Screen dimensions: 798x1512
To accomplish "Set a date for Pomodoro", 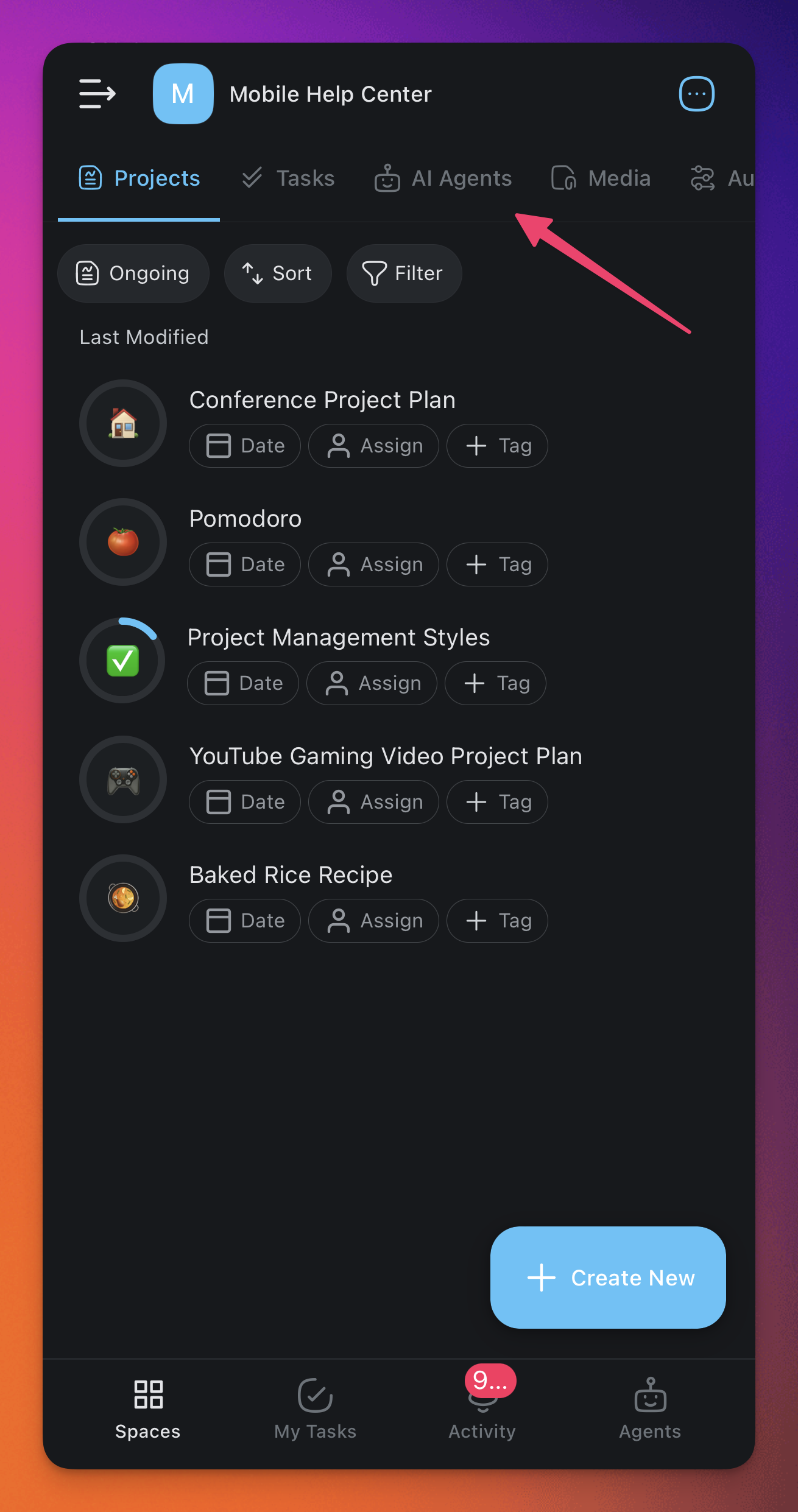I will 245,564.
